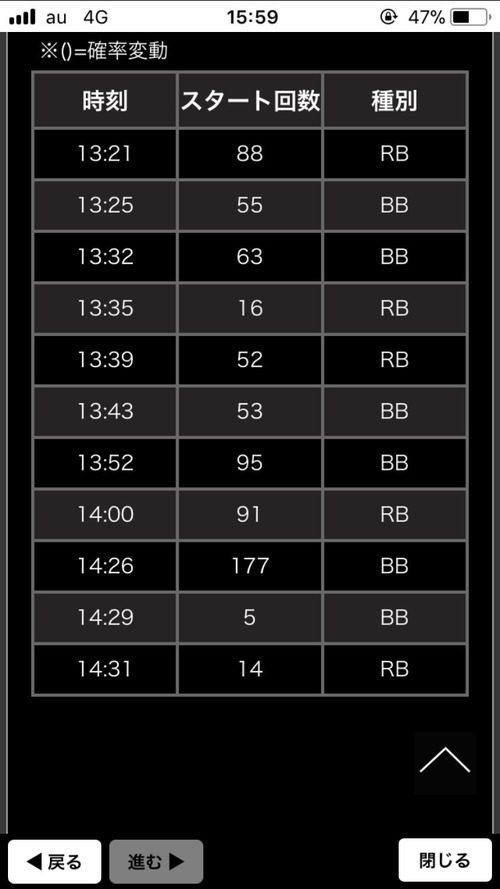The height and width of the screenshot is (889, 500).
Task: Tap the 戻る back button
Action: tap(54, 861)
